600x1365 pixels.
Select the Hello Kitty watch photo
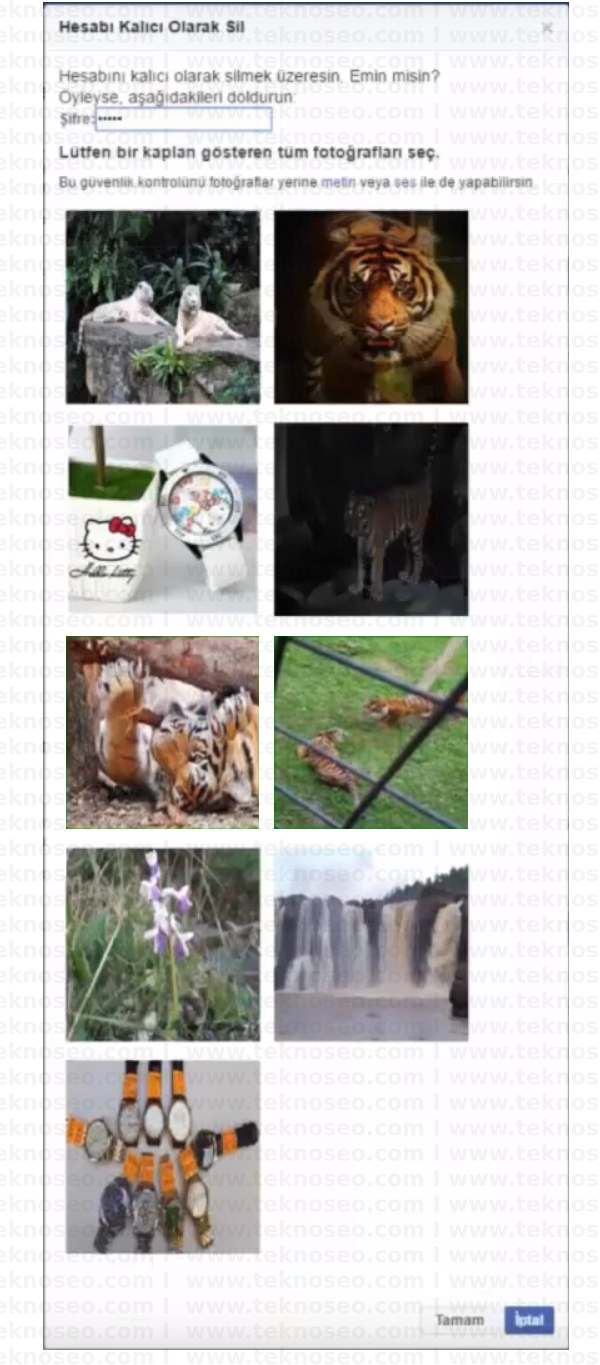[x=163, y=519]
